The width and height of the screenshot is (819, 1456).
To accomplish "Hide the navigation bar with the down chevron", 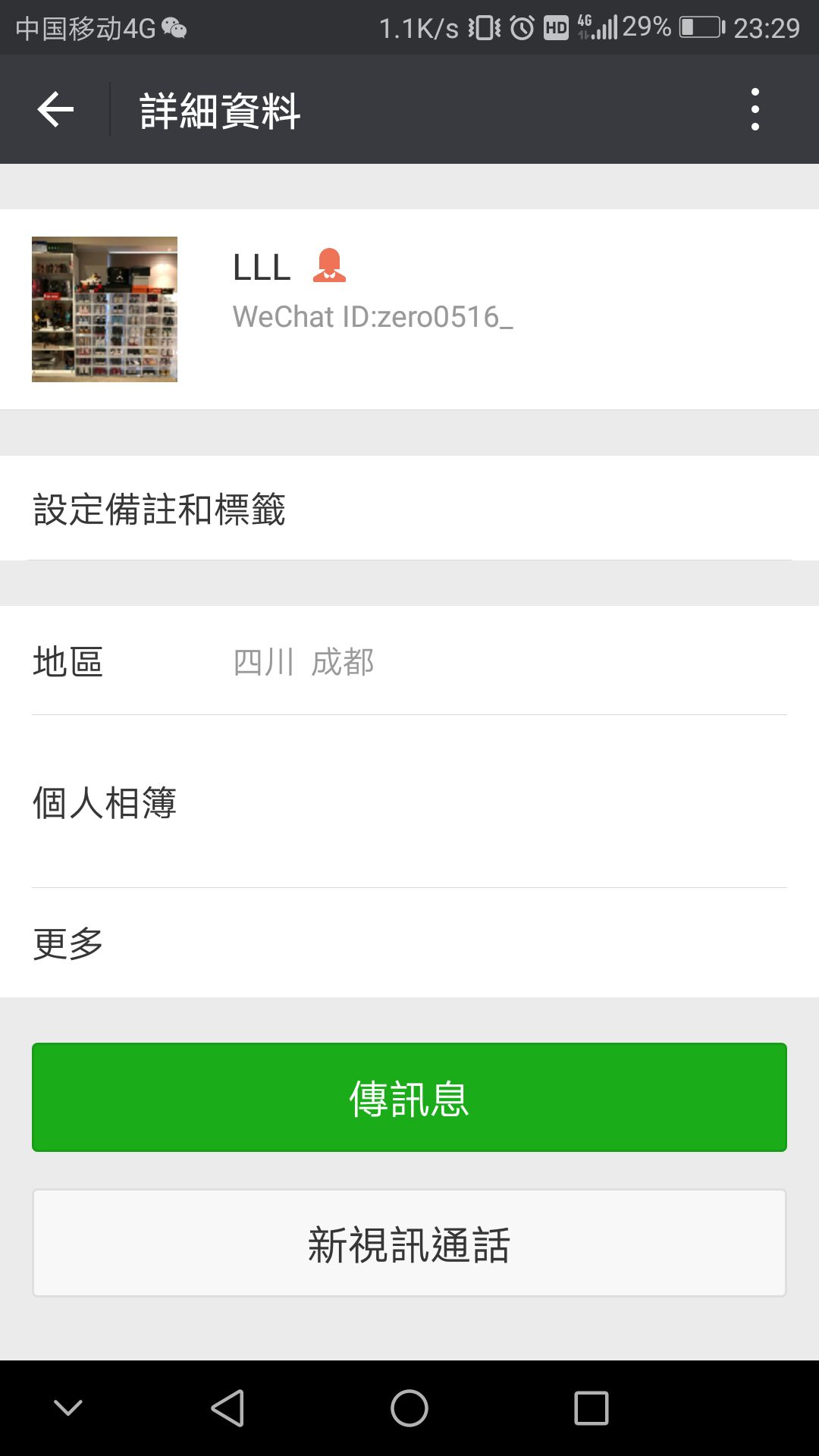I will coord(68,1408).
